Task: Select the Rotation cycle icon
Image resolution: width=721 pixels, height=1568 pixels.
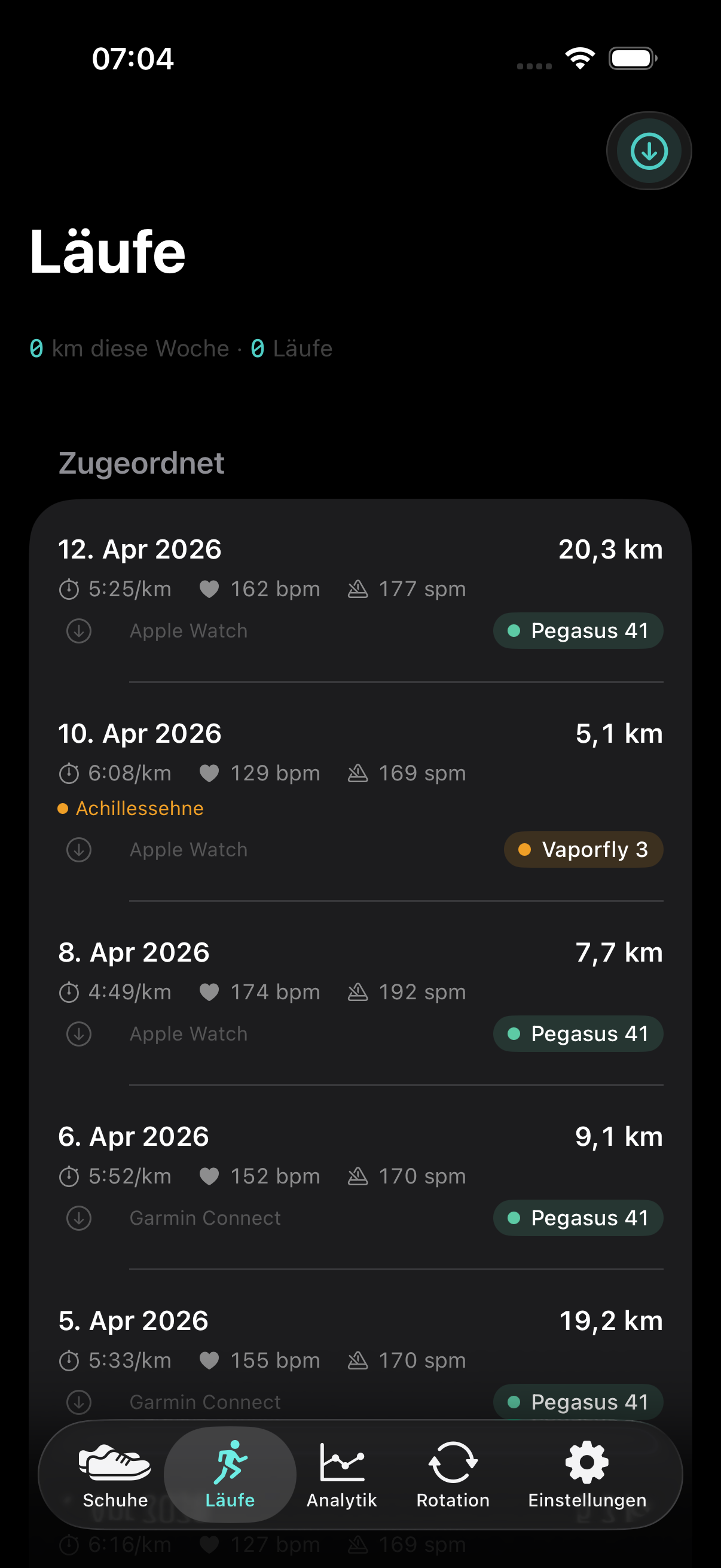Action: [x=453, y=1463]
